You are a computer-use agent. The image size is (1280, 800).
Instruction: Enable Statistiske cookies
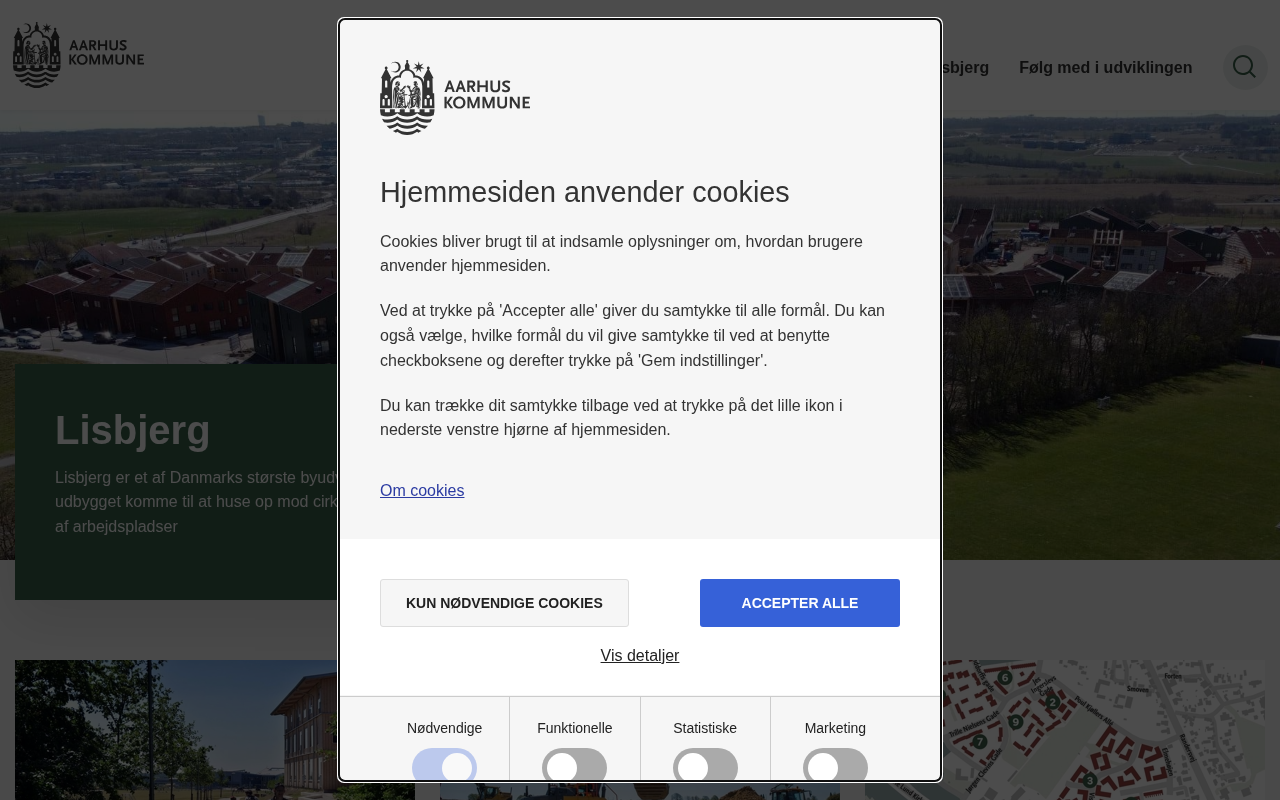click(x=705, y=767)
